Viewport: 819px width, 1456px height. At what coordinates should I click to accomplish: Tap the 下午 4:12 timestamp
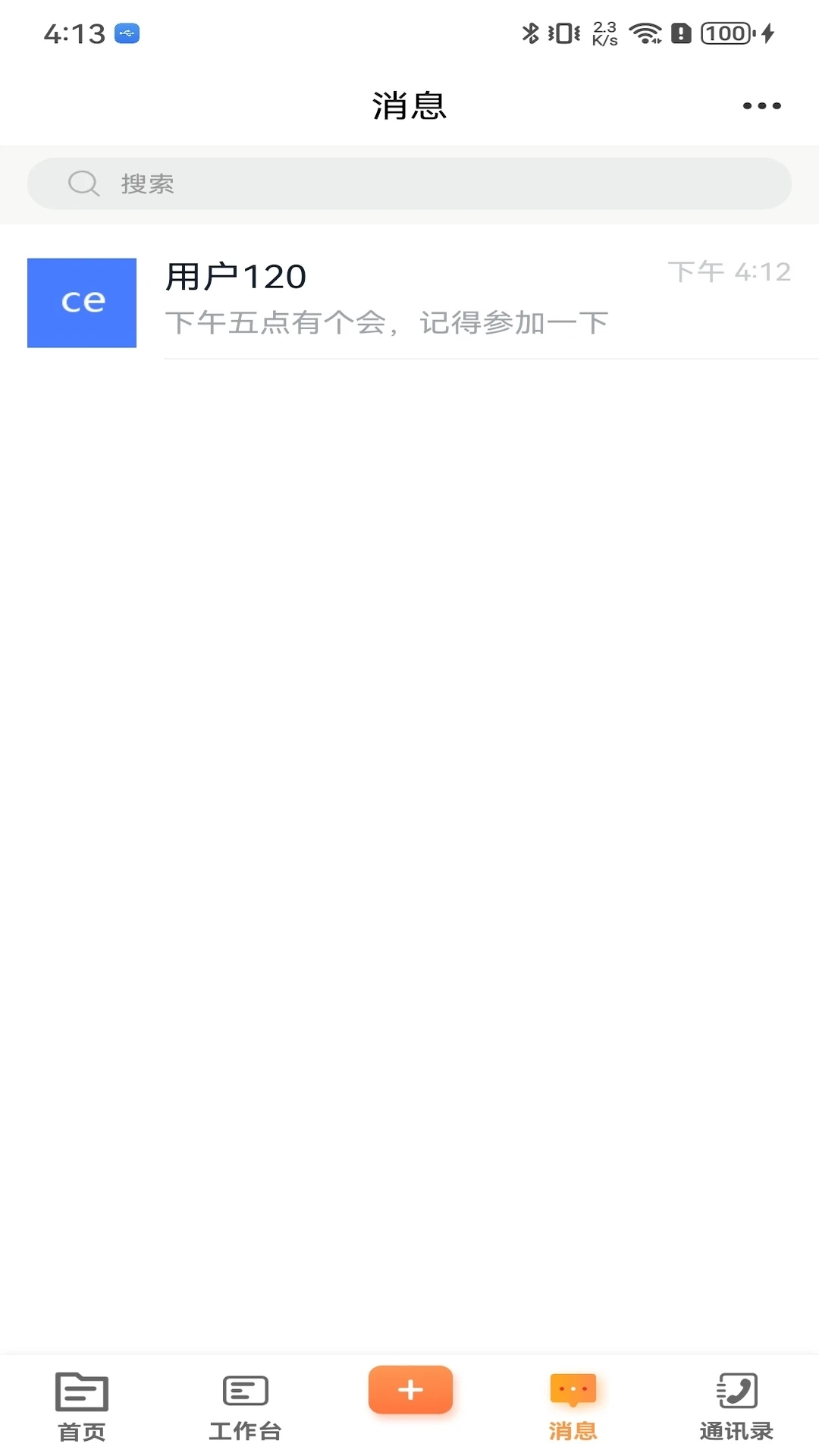point(730,271)
